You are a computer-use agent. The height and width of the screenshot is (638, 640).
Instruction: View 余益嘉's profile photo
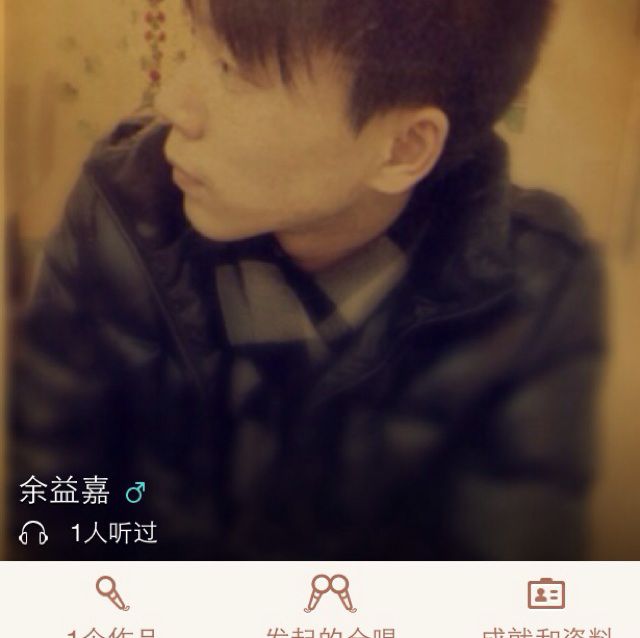click(x=320, y=250)
